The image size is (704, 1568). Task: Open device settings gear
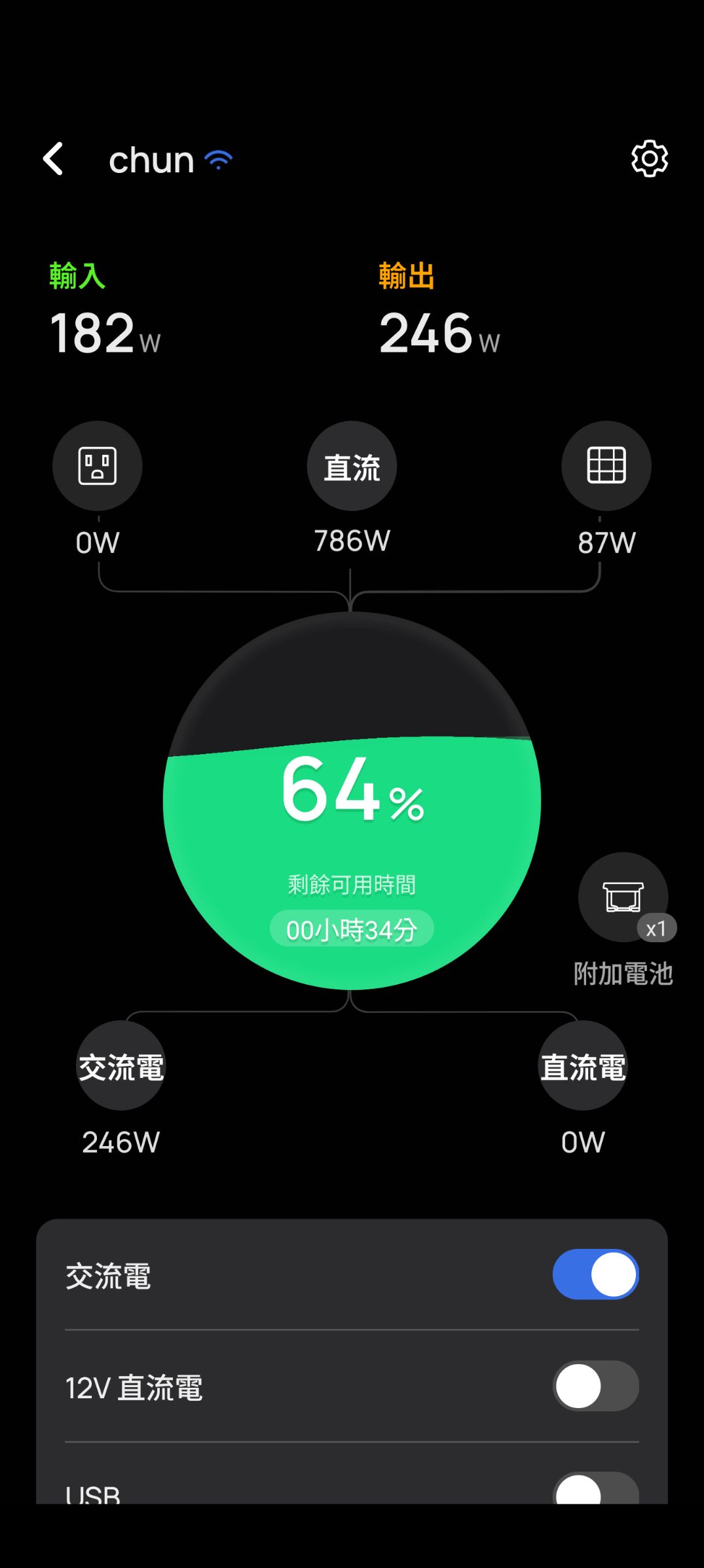pyautogui.click(x=649, y=159)
